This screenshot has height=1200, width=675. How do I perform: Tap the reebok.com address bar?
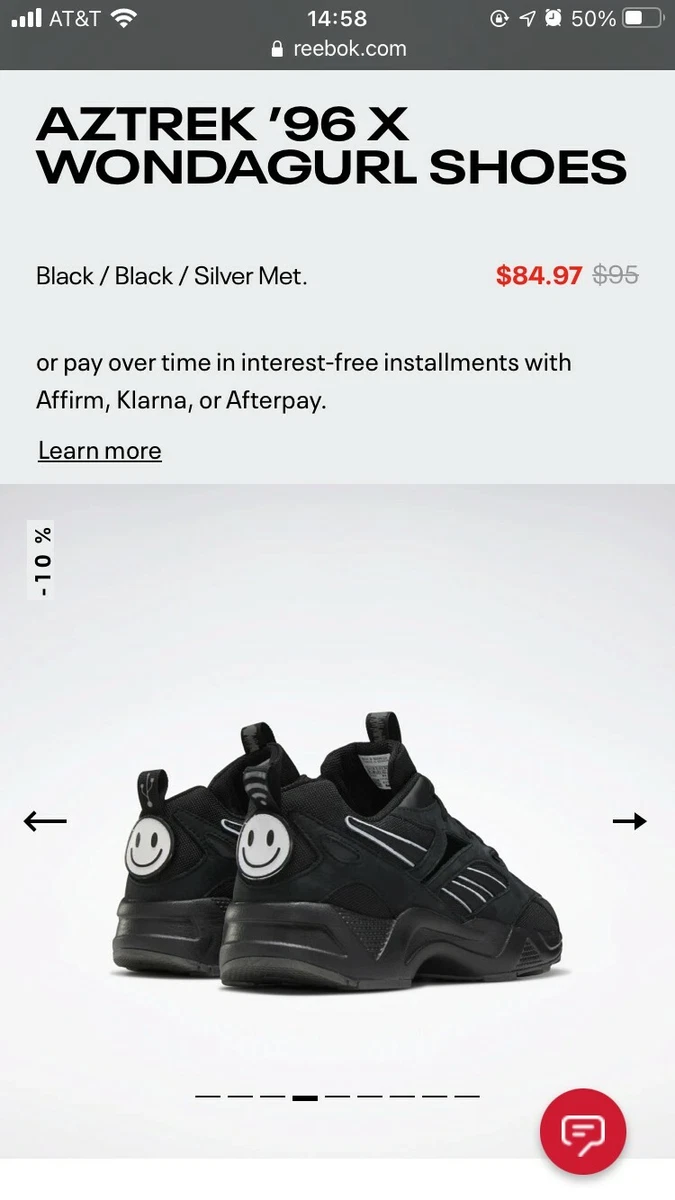point(338,48)
